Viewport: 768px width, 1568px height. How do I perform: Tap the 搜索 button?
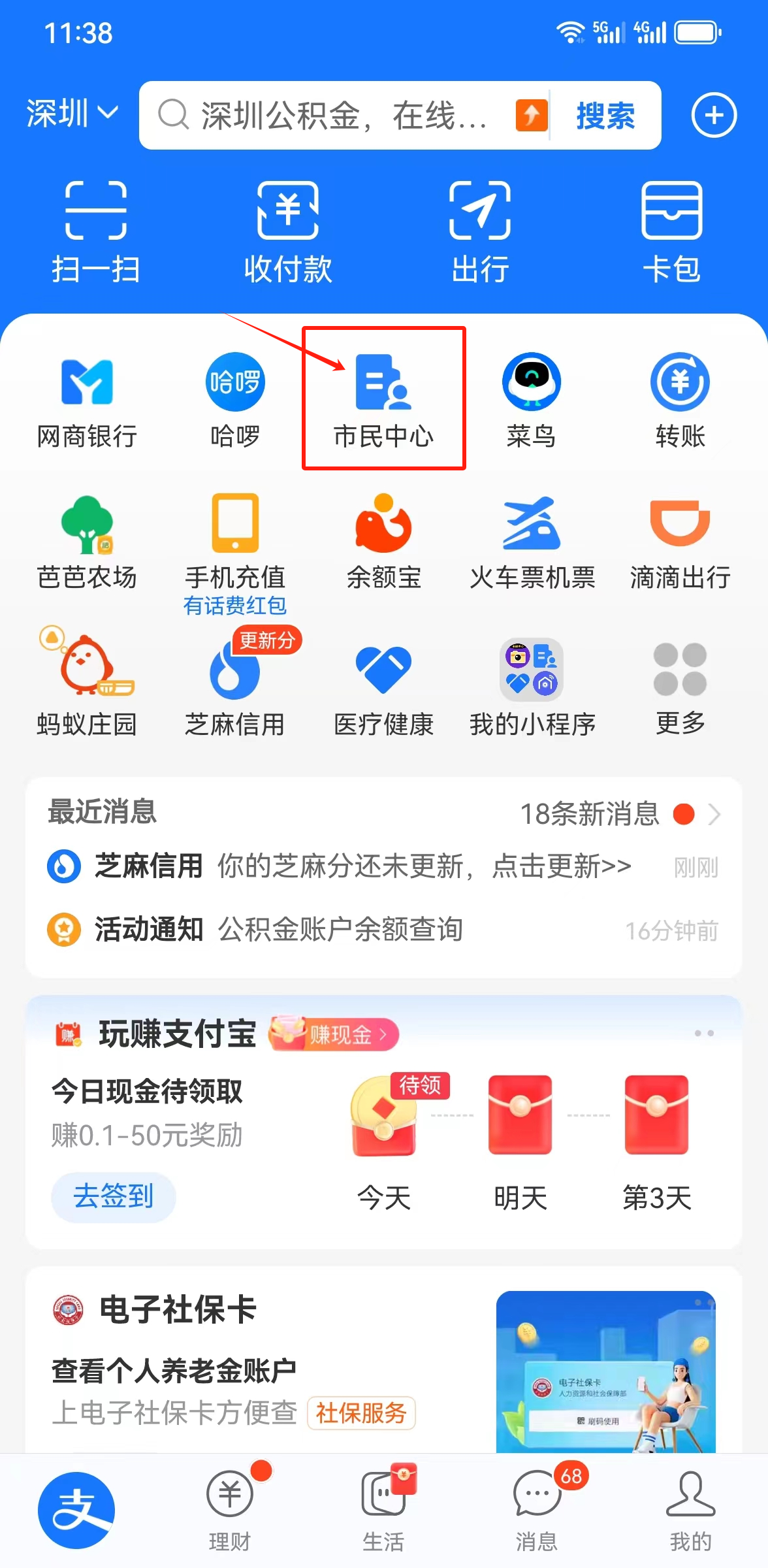[605, 116]
